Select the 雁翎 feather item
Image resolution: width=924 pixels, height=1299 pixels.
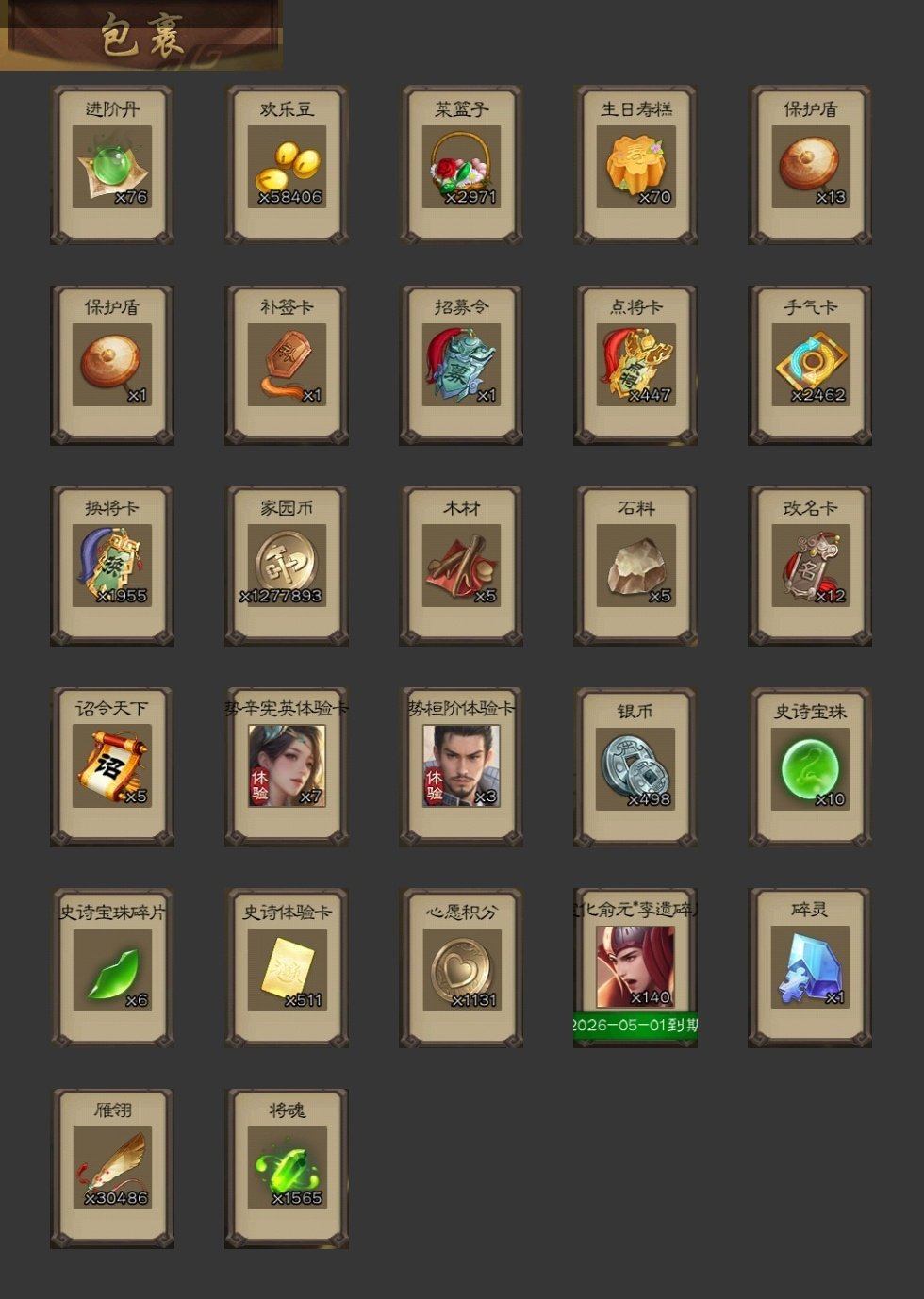[112, 1169]
